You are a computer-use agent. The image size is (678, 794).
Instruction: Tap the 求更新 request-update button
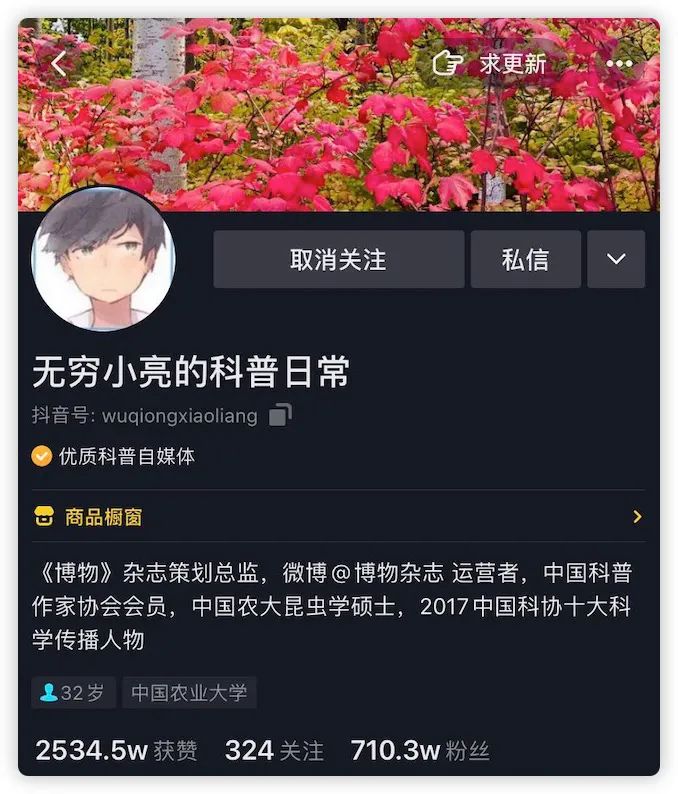pyautogui.click(x=490, y=64)
